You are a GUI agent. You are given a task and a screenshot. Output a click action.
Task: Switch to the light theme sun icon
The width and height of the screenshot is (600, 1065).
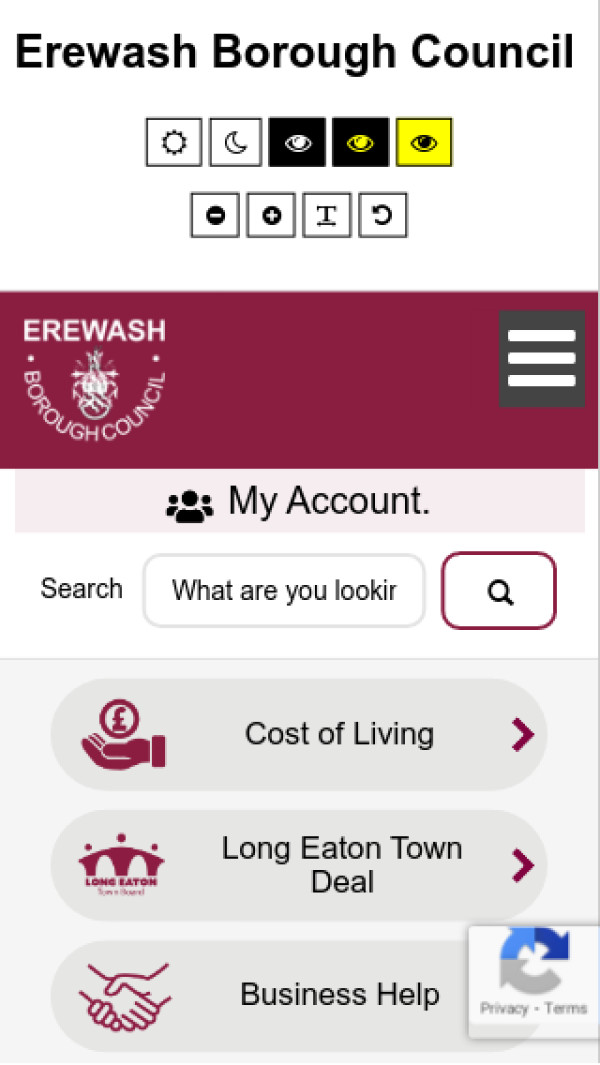pyautogui.click(x=174, y=143)
